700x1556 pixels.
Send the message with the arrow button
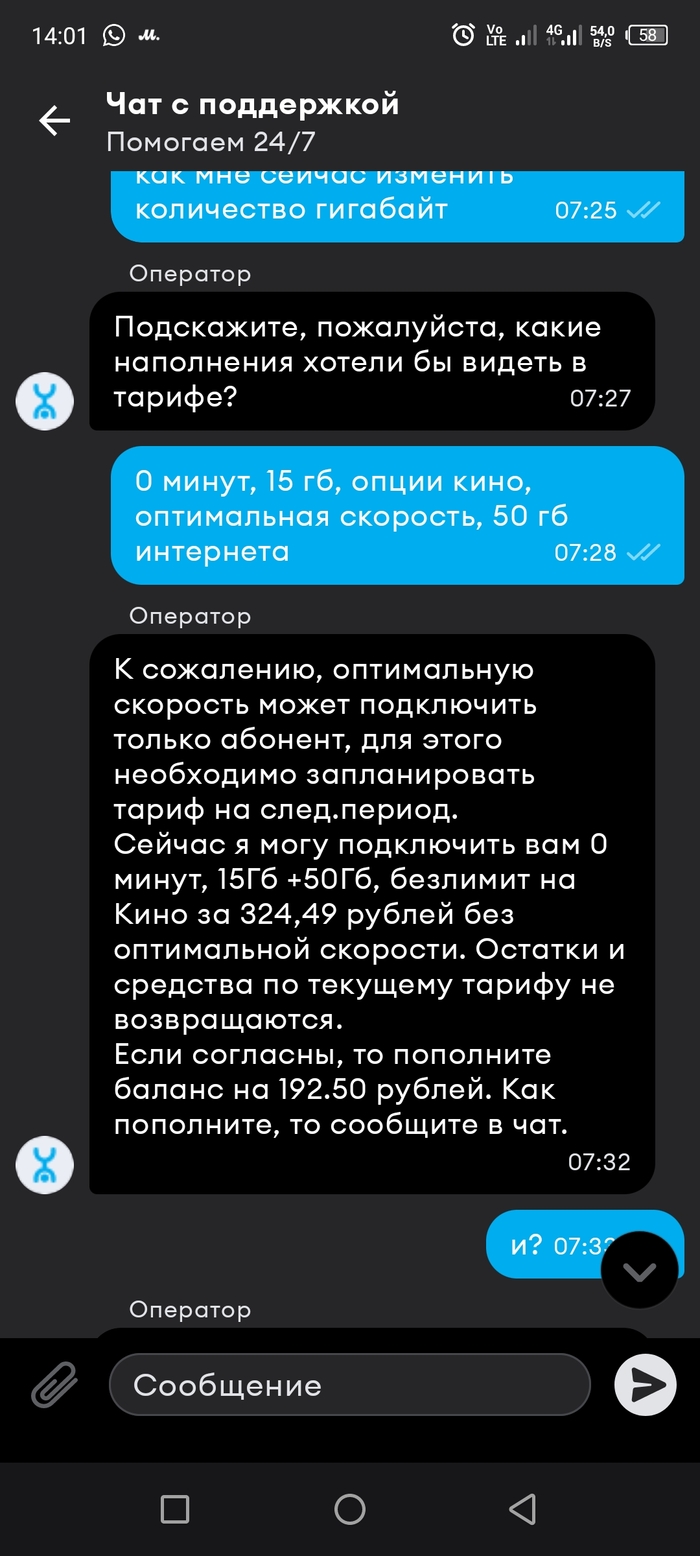[x=645, y=1385]
